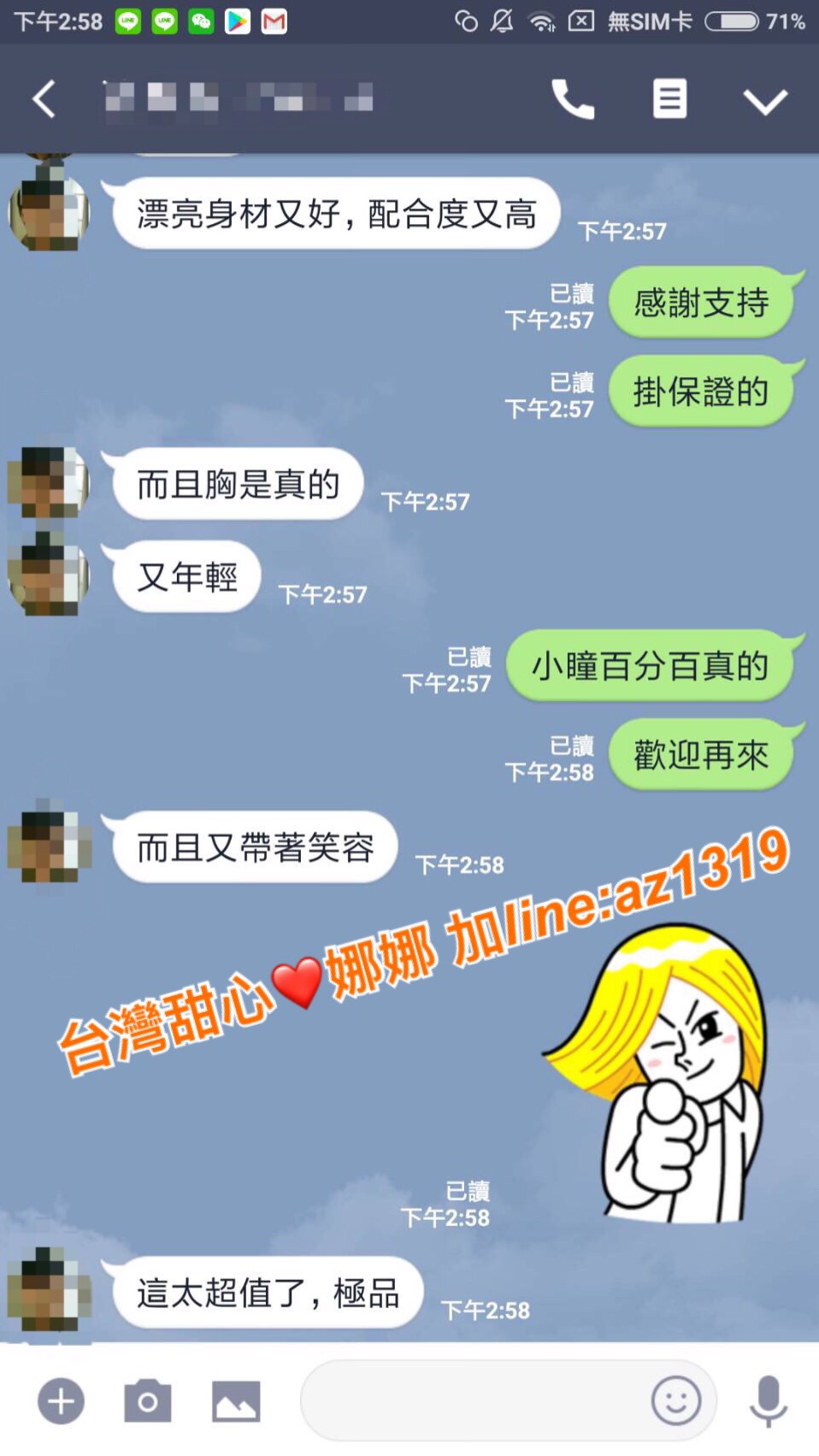Tap the contact's profile avatar

point(49,214)
